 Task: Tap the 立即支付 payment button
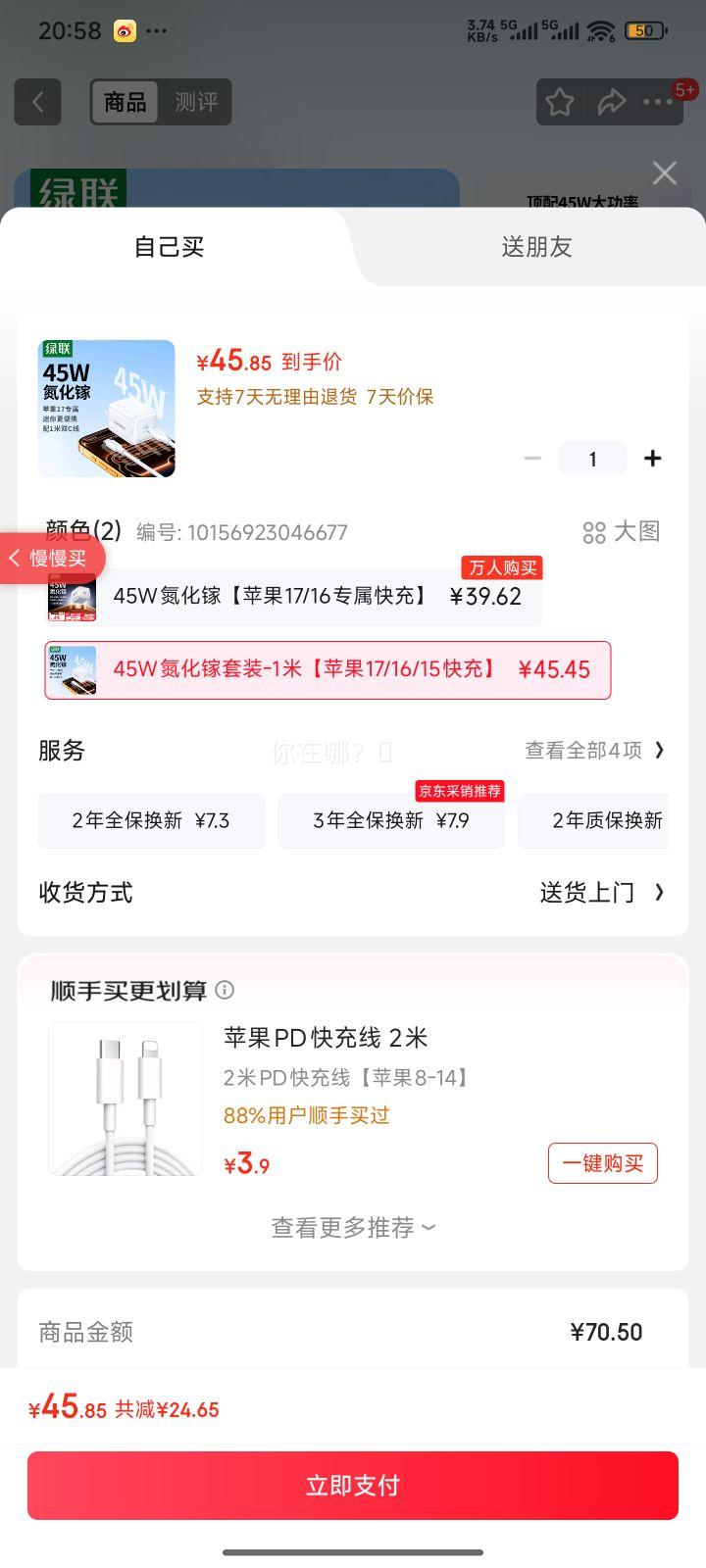point(352,1486)
